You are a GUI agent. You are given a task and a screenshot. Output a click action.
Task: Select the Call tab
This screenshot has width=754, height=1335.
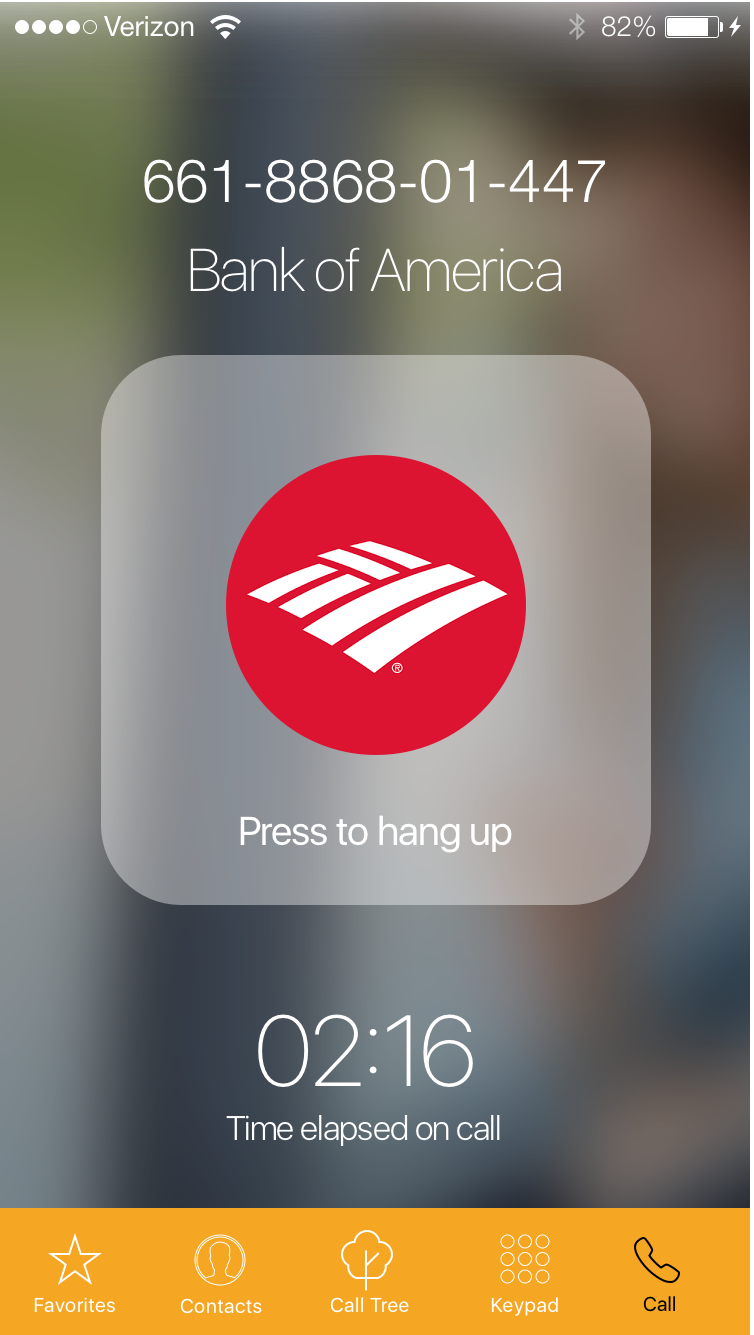[x=658, y=1271]
